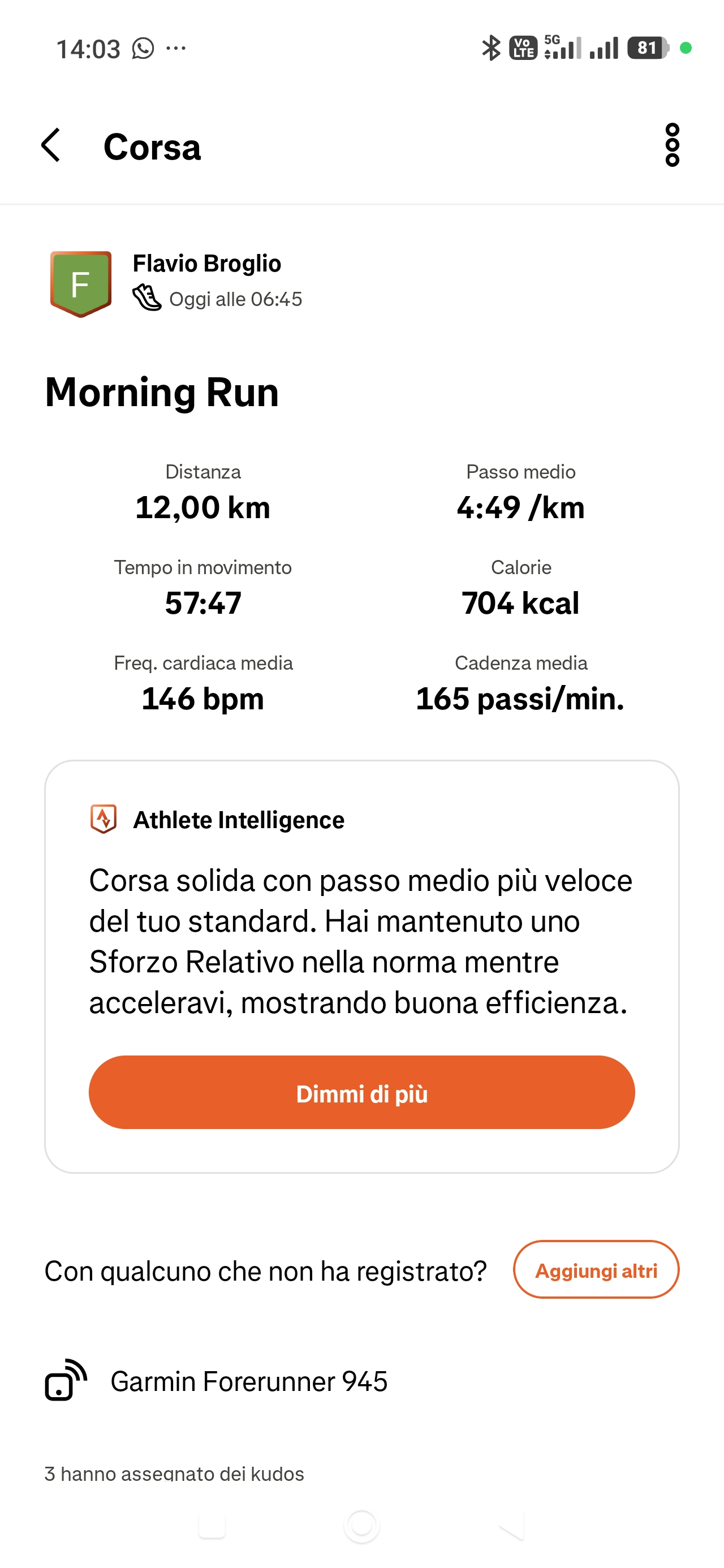Go to the system home screen

point(361,1526)
